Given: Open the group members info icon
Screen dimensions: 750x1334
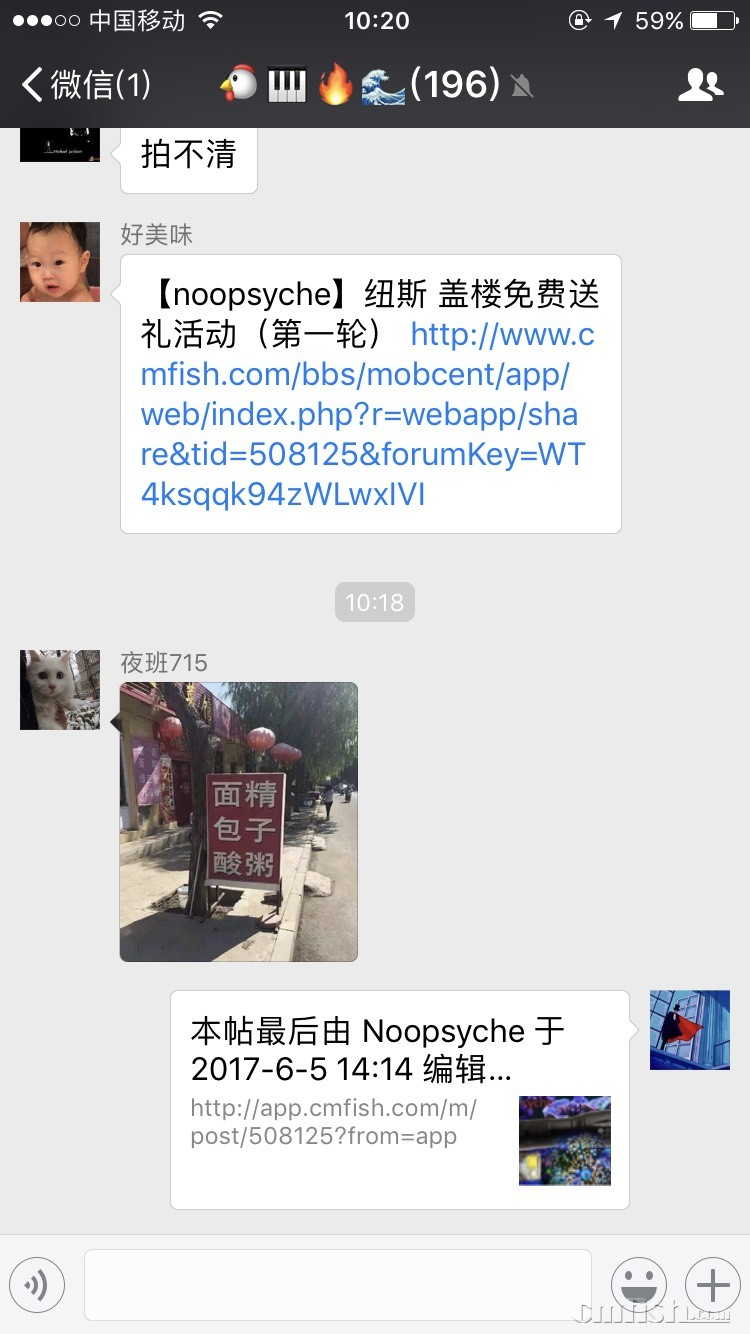Looking at the screenshot, I should click(700, 85).
